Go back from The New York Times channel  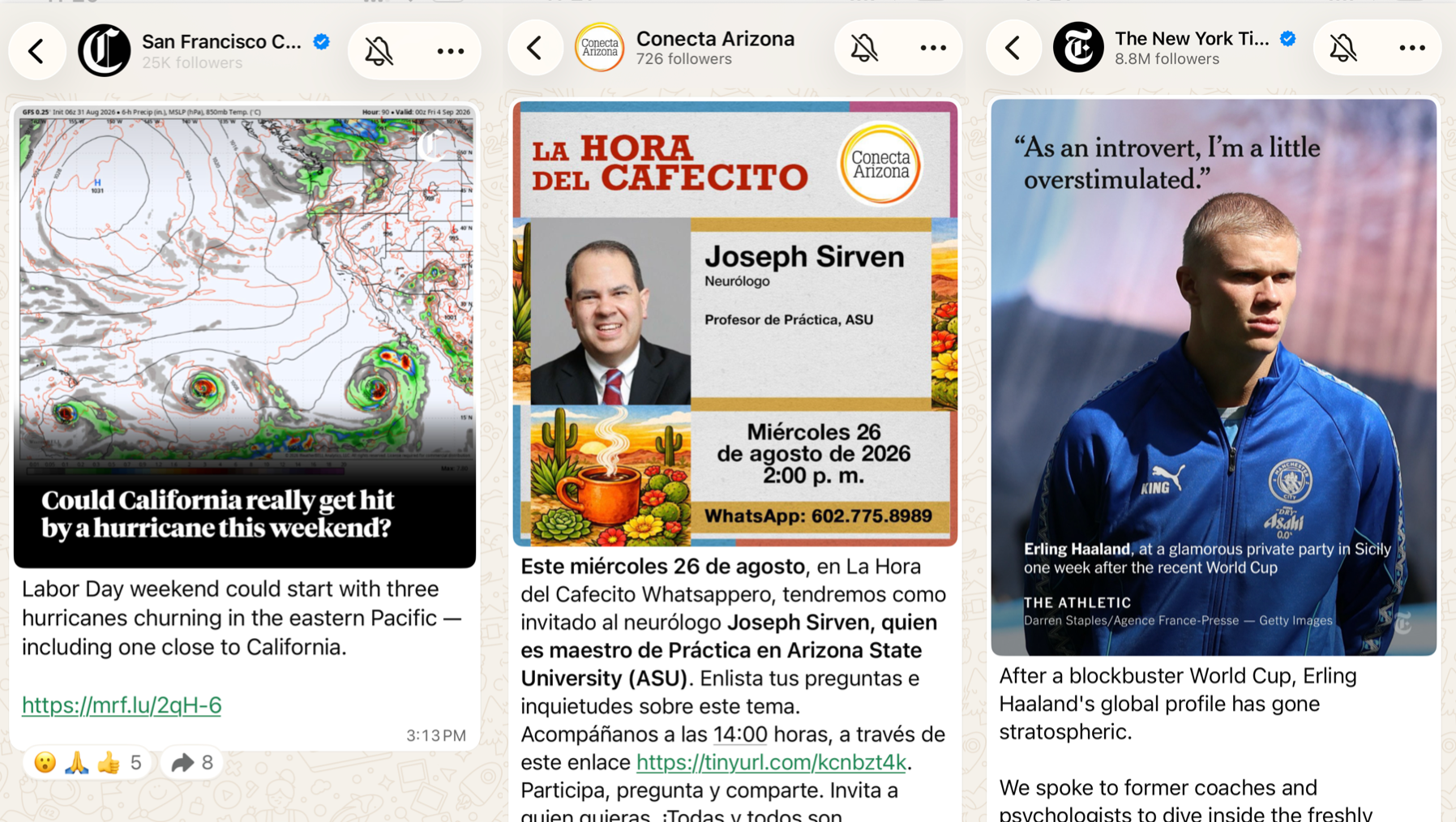1013,48
